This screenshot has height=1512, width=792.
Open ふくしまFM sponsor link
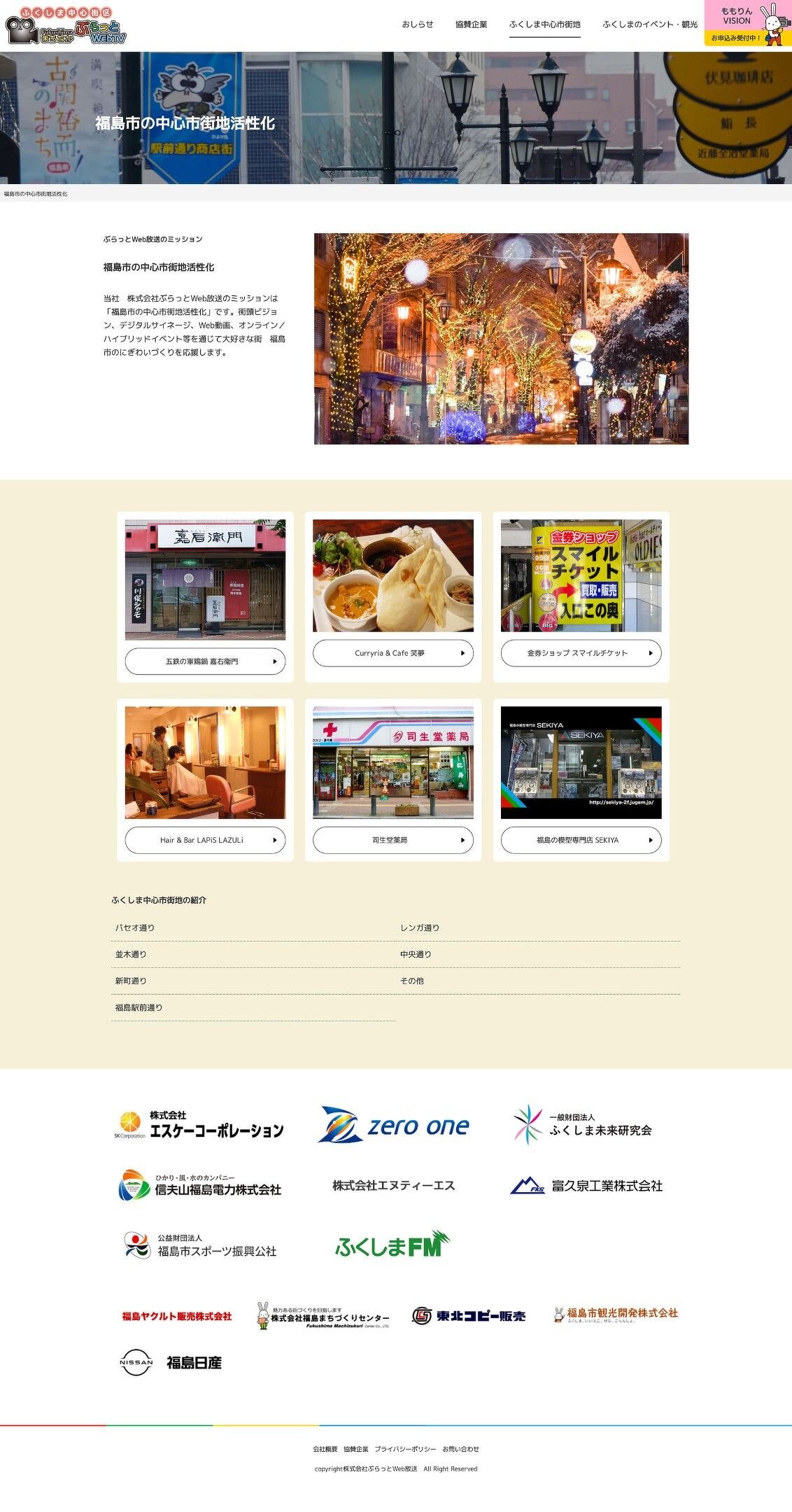[x=392, y=1245]
